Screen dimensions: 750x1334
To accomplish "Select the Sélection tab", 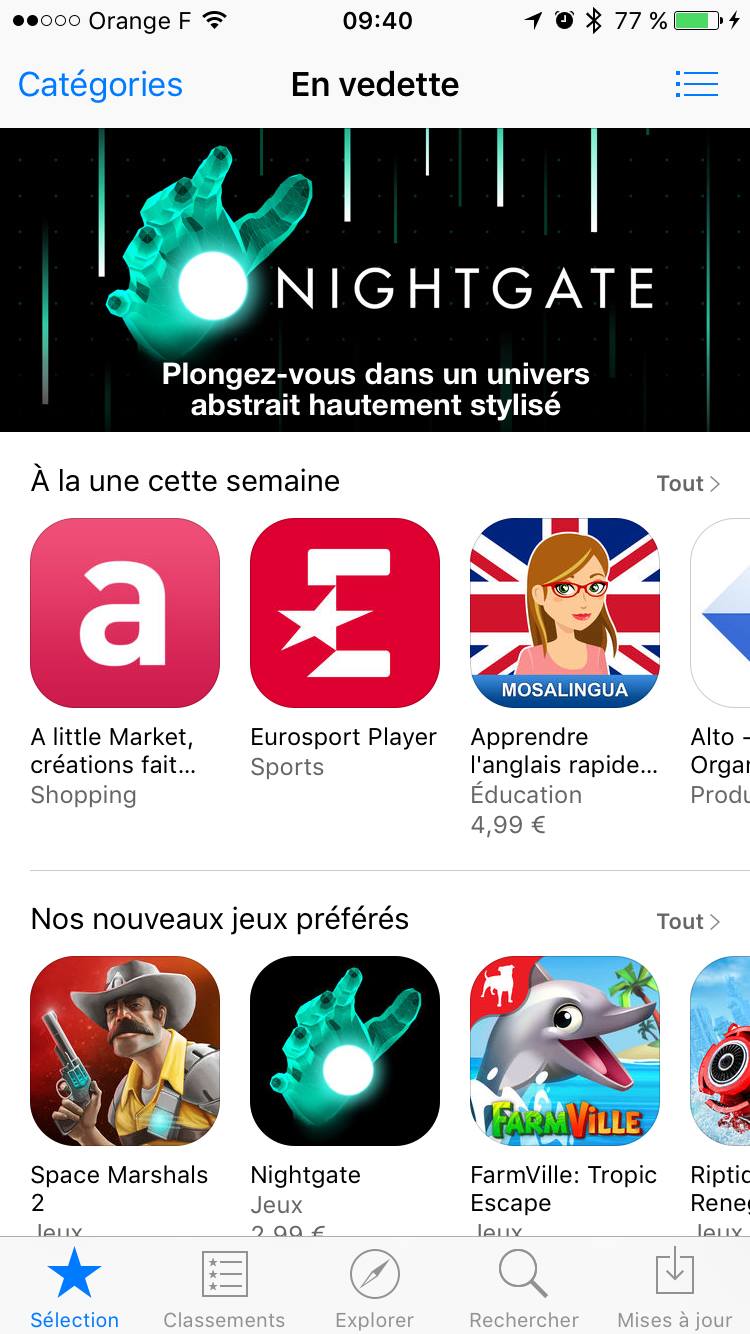I will click(75, 1288).
